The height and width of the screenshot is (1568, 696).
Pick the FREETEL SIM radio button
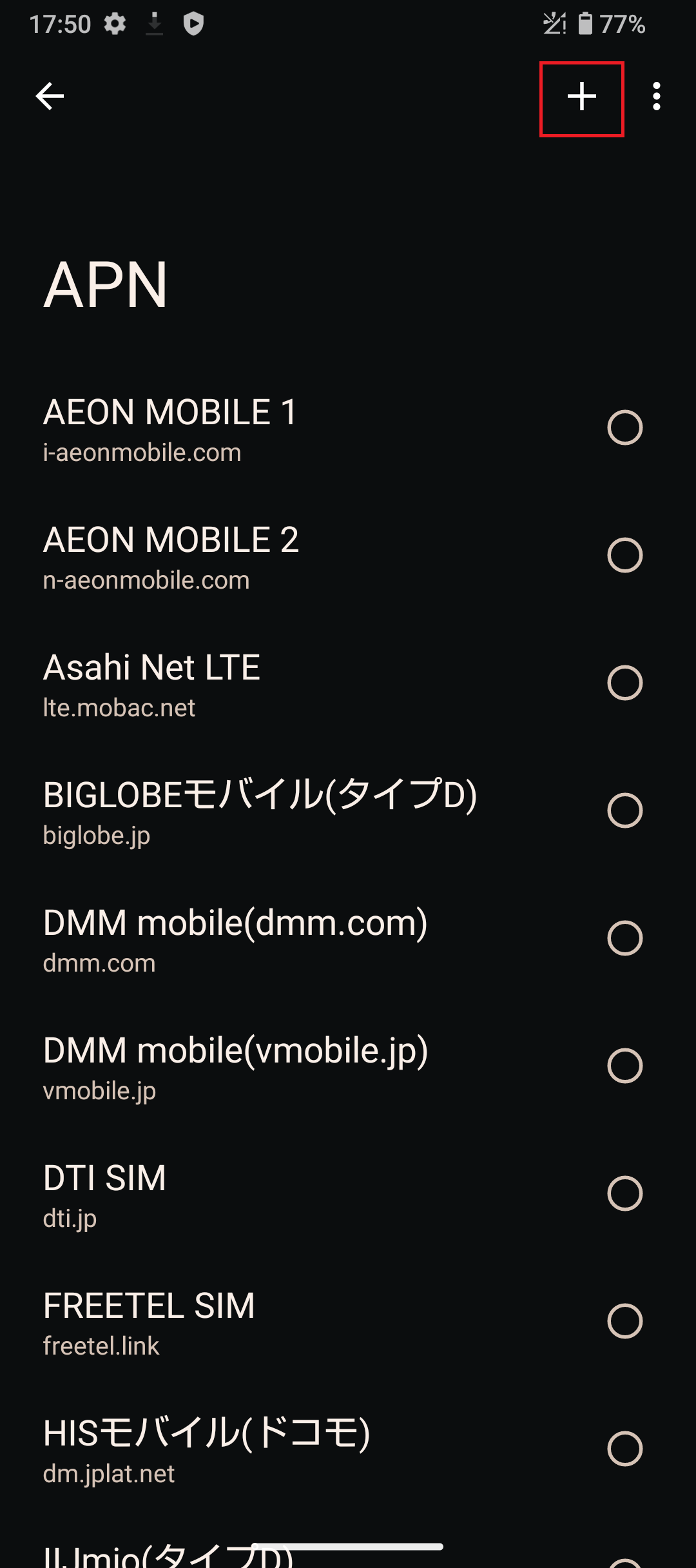[624, 1321]
